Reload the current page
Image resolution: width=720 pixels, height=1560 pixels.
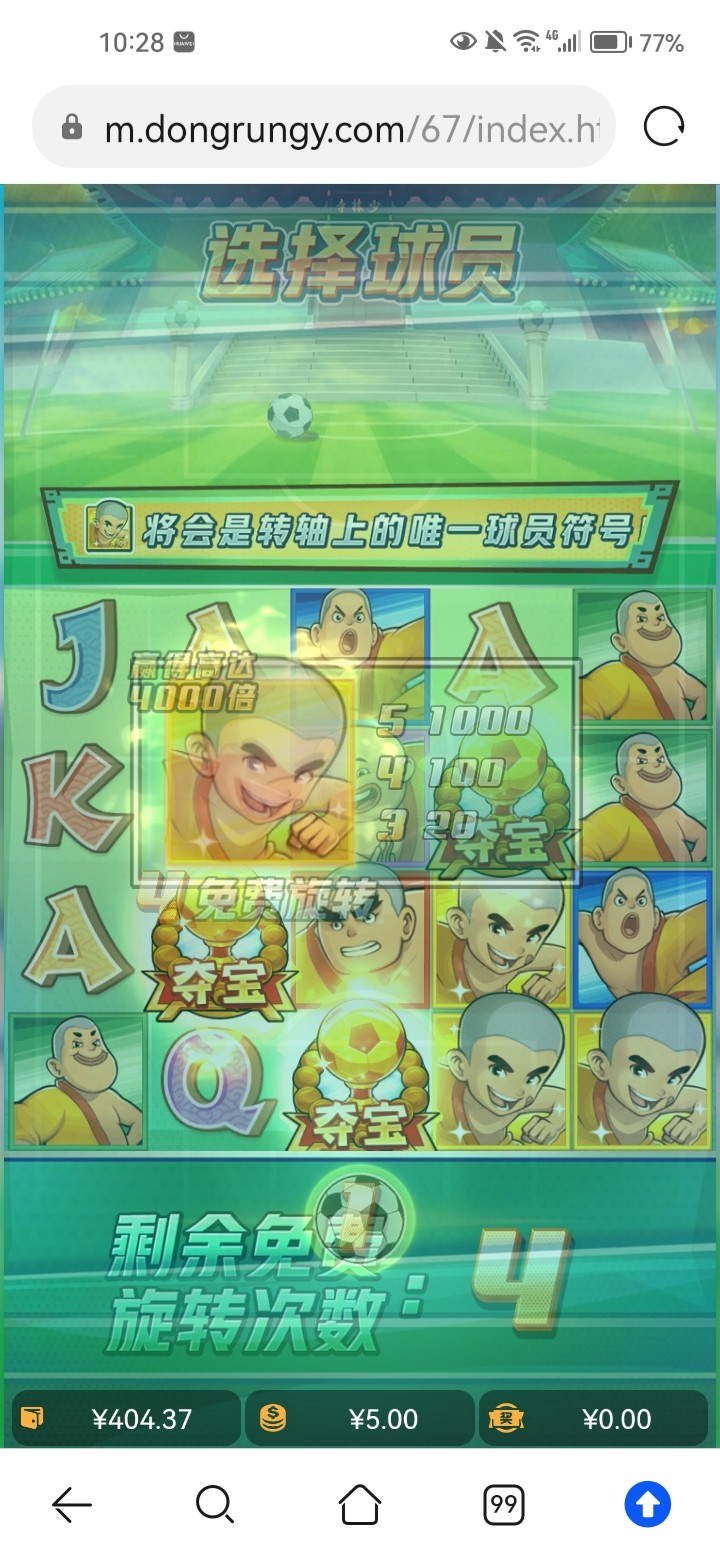coord(663,128)
